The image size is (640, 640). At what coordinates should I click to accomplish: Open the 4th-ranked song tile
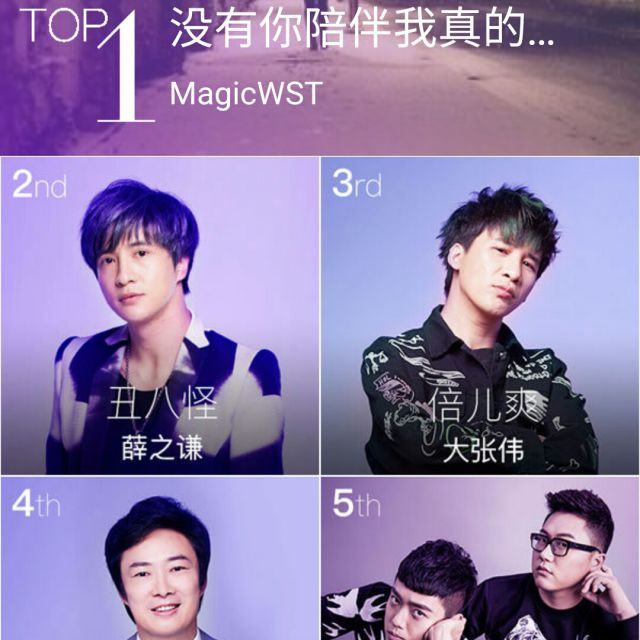point(160,560)
